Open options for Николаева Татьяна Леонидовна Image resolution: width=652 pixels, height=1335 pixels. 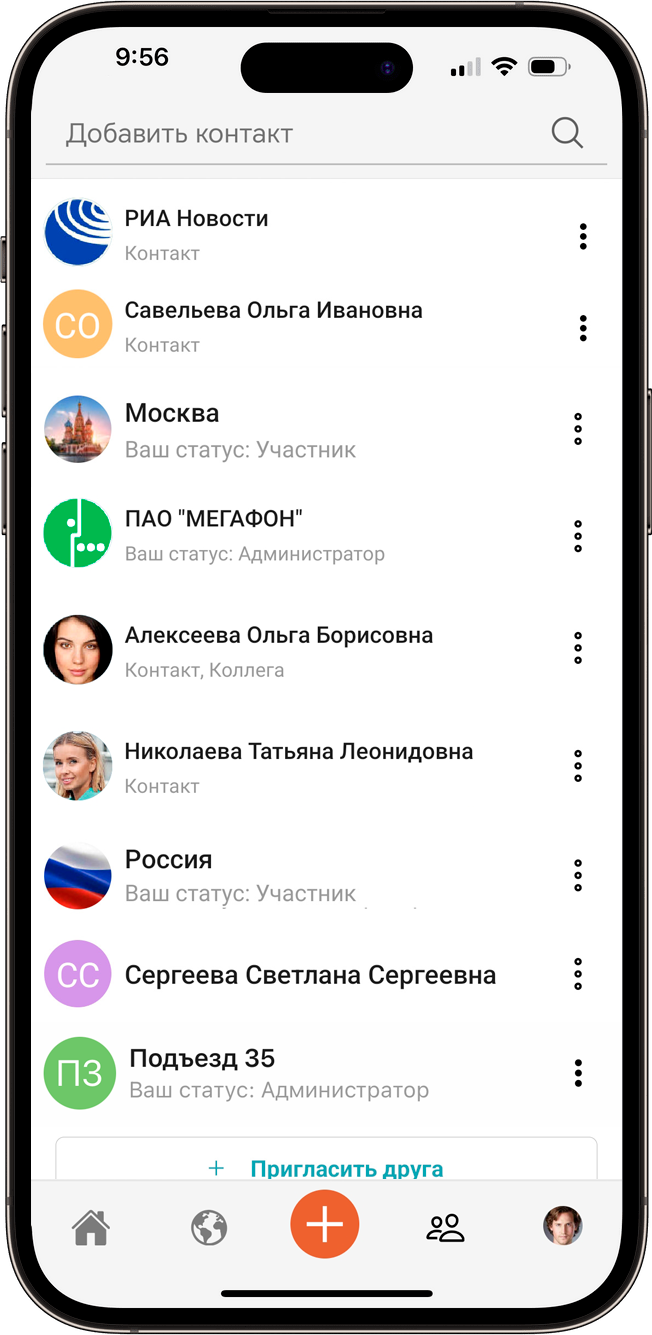pos(577,766)
